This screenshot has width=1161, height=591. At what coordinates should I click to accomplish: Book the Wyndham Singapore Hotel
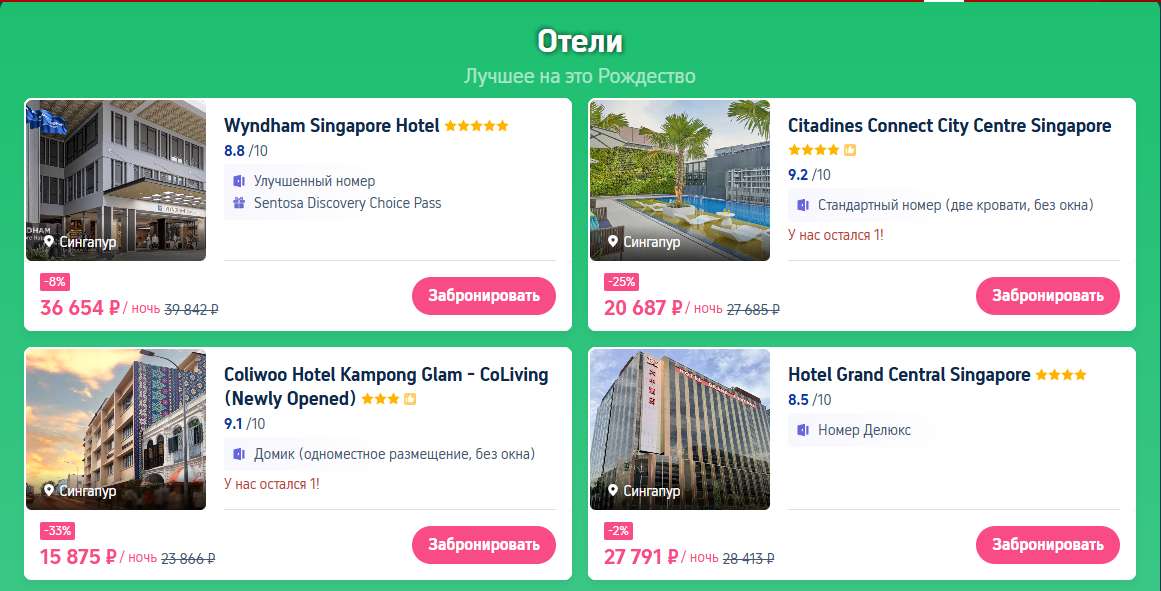pos(483,296)
